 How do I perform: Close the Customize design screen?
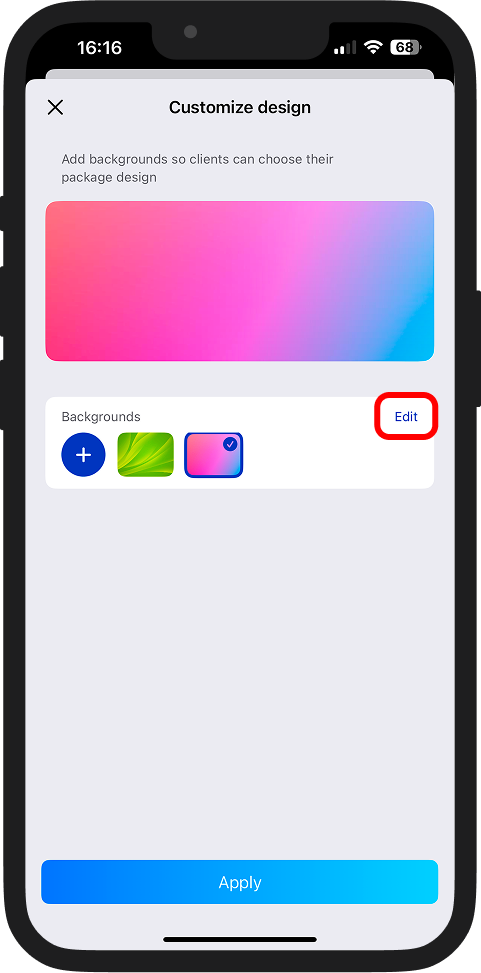[55, 107]
